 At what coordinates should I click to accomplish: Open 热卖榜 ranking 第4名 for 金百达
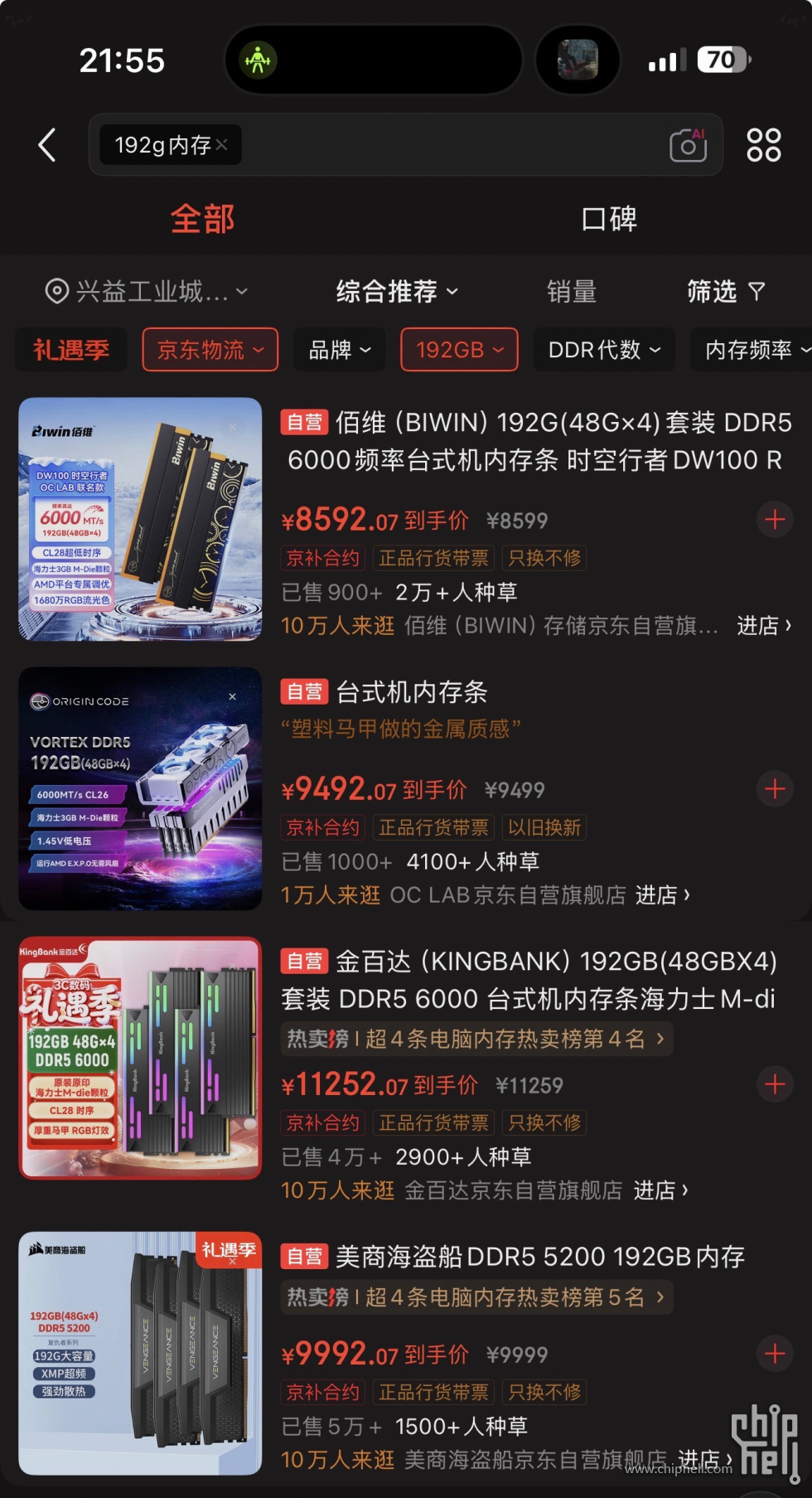tap(476, 1040)
